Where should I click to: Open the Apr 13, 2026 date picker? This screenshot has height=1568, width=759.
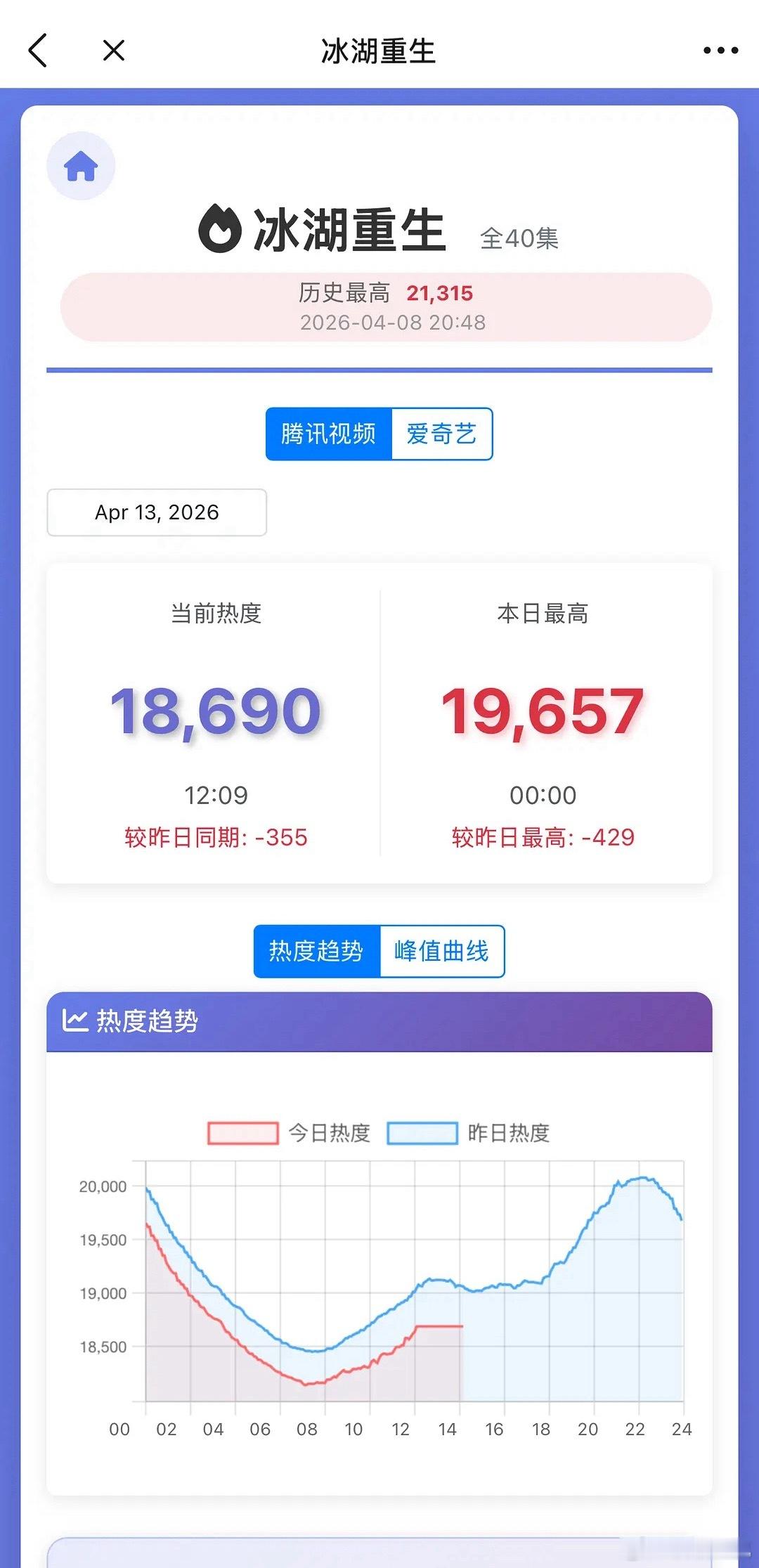(157, 512)
